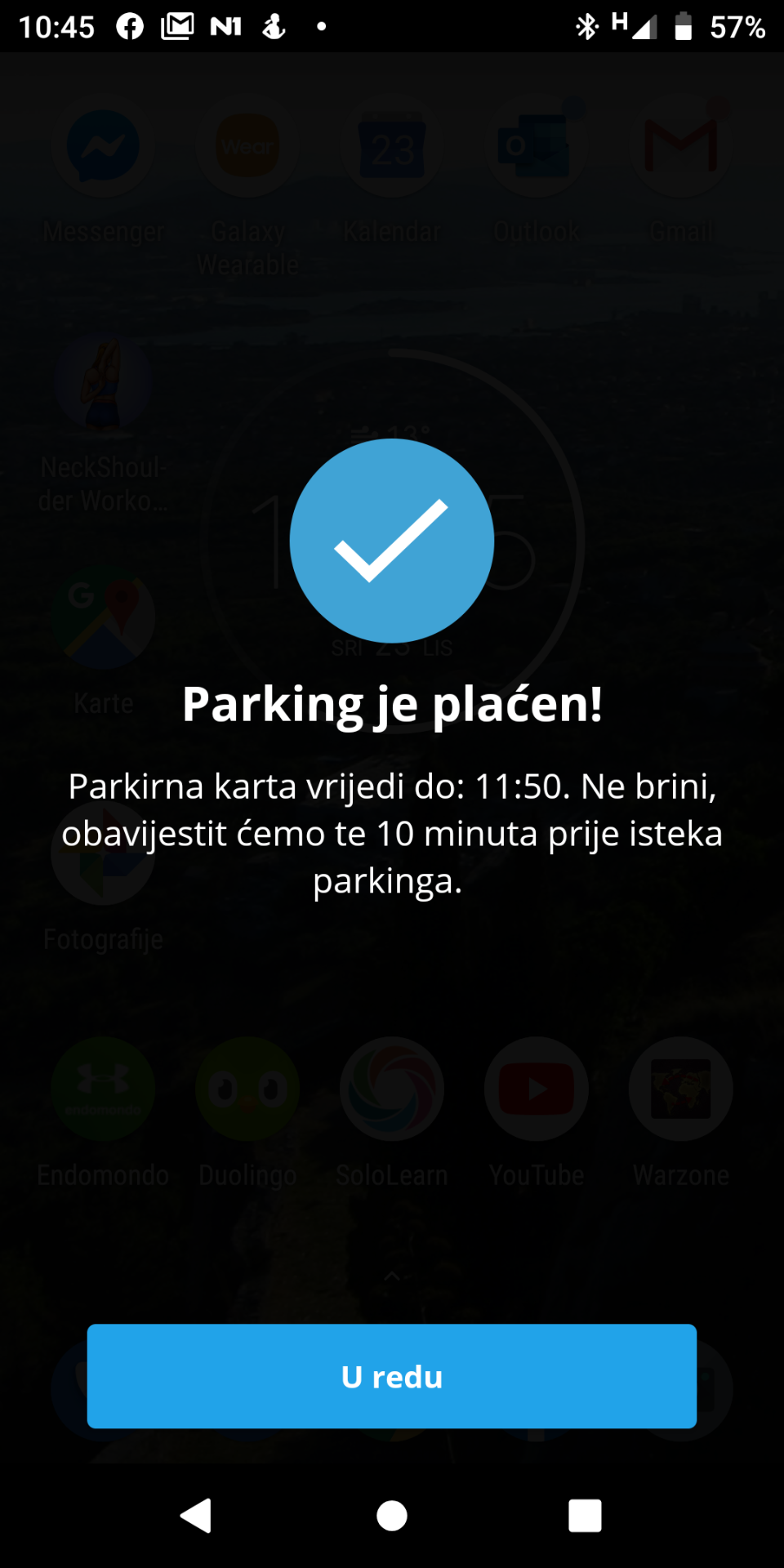784x1568 pixels.
Task: Open recent apps with the square button
Action: (x=585, y=1516)
